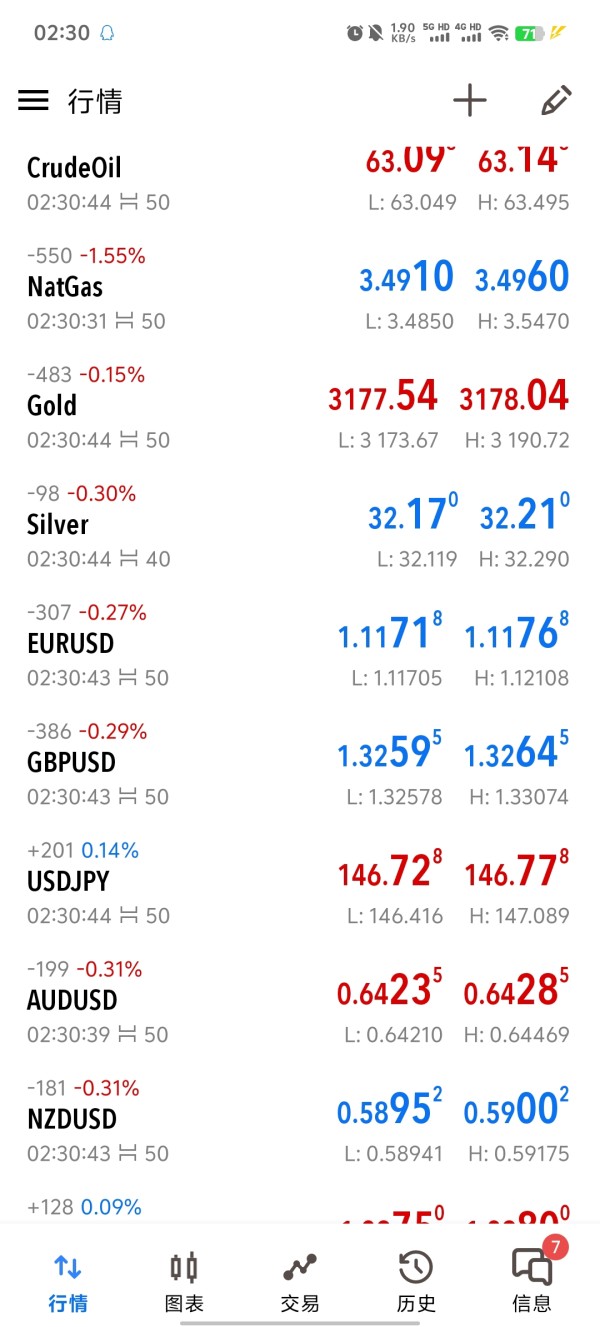Viewport: 600px width, 1327px height.
Task: Switch to the 图表 charts tab
Action: (184, 1280)
